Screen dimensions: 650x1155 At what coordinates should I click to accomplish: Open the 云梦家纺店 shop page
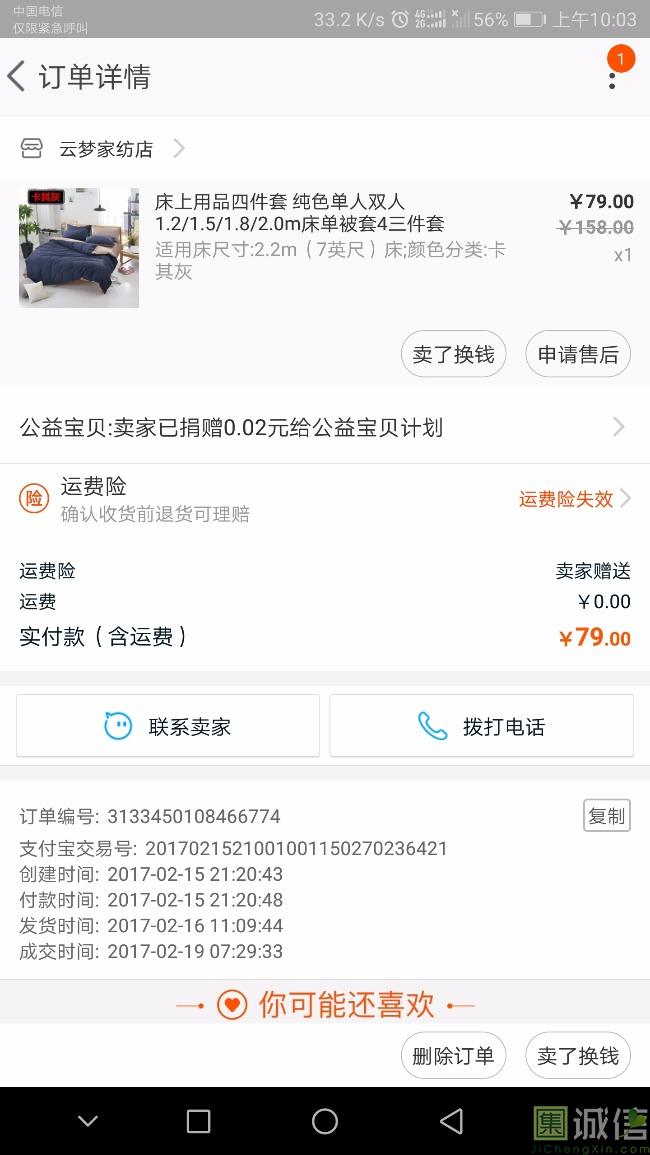(x=105, y=149)
